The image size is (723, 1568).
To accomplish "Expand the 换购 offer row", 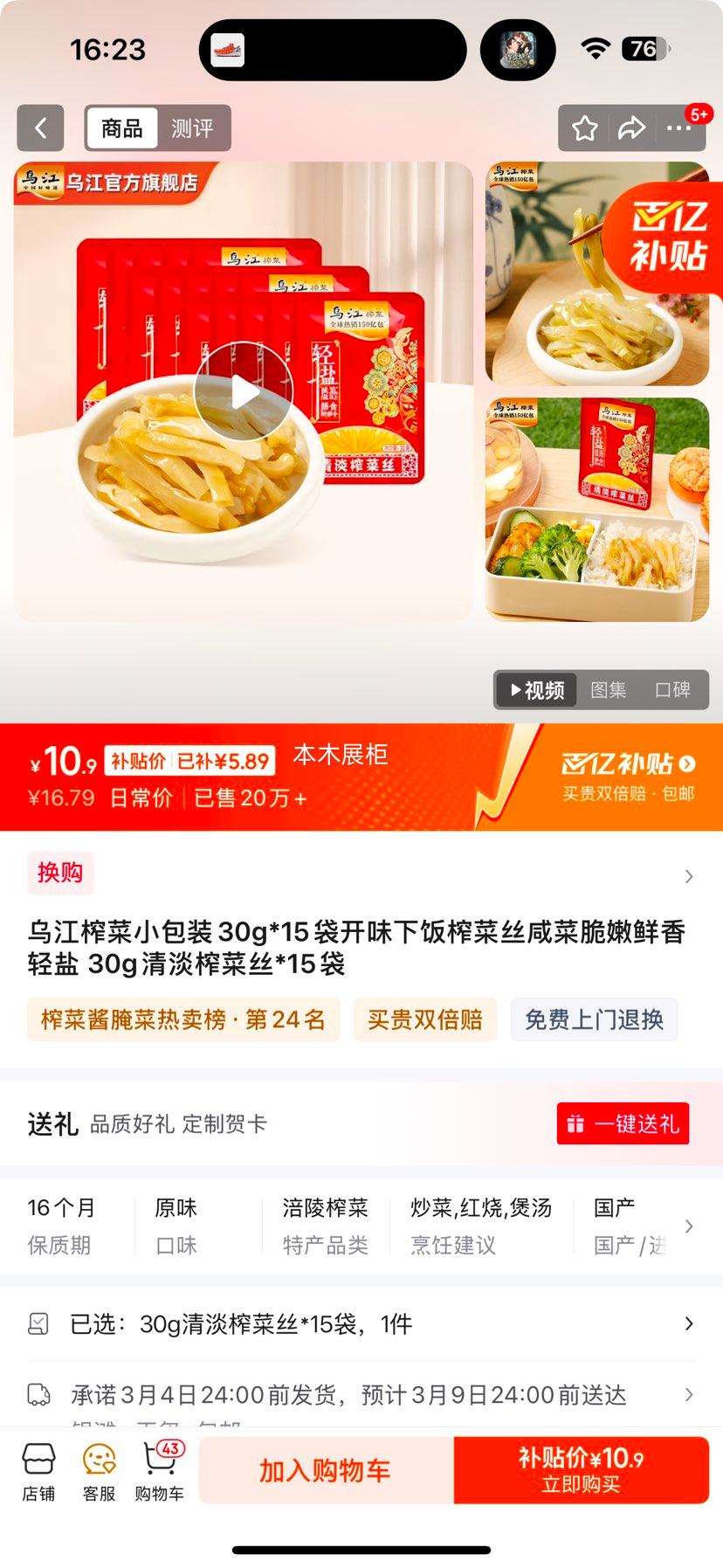I will point(688,876).
